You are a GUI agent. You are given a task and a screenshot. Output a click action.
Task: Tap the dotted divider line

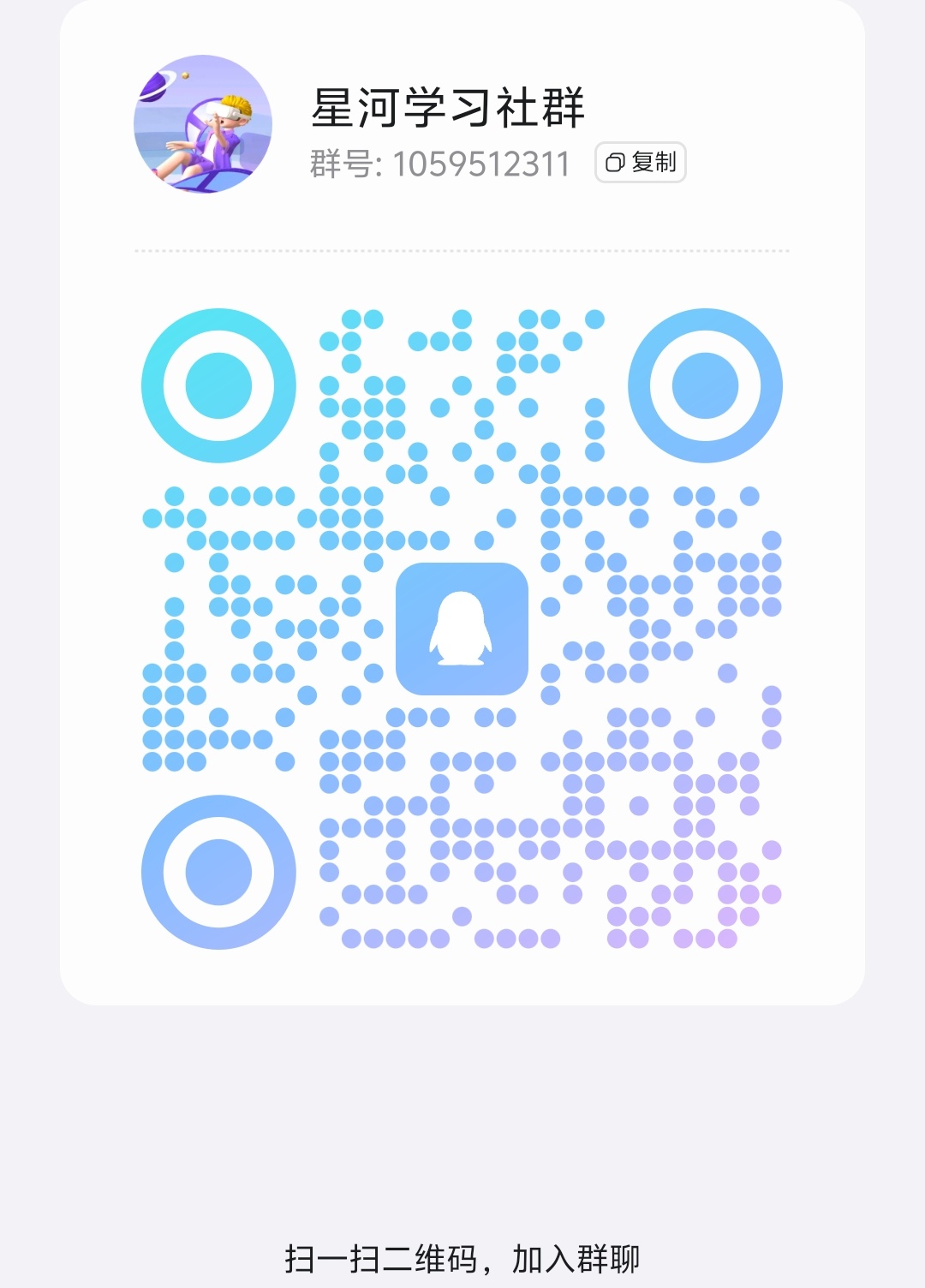462,251
